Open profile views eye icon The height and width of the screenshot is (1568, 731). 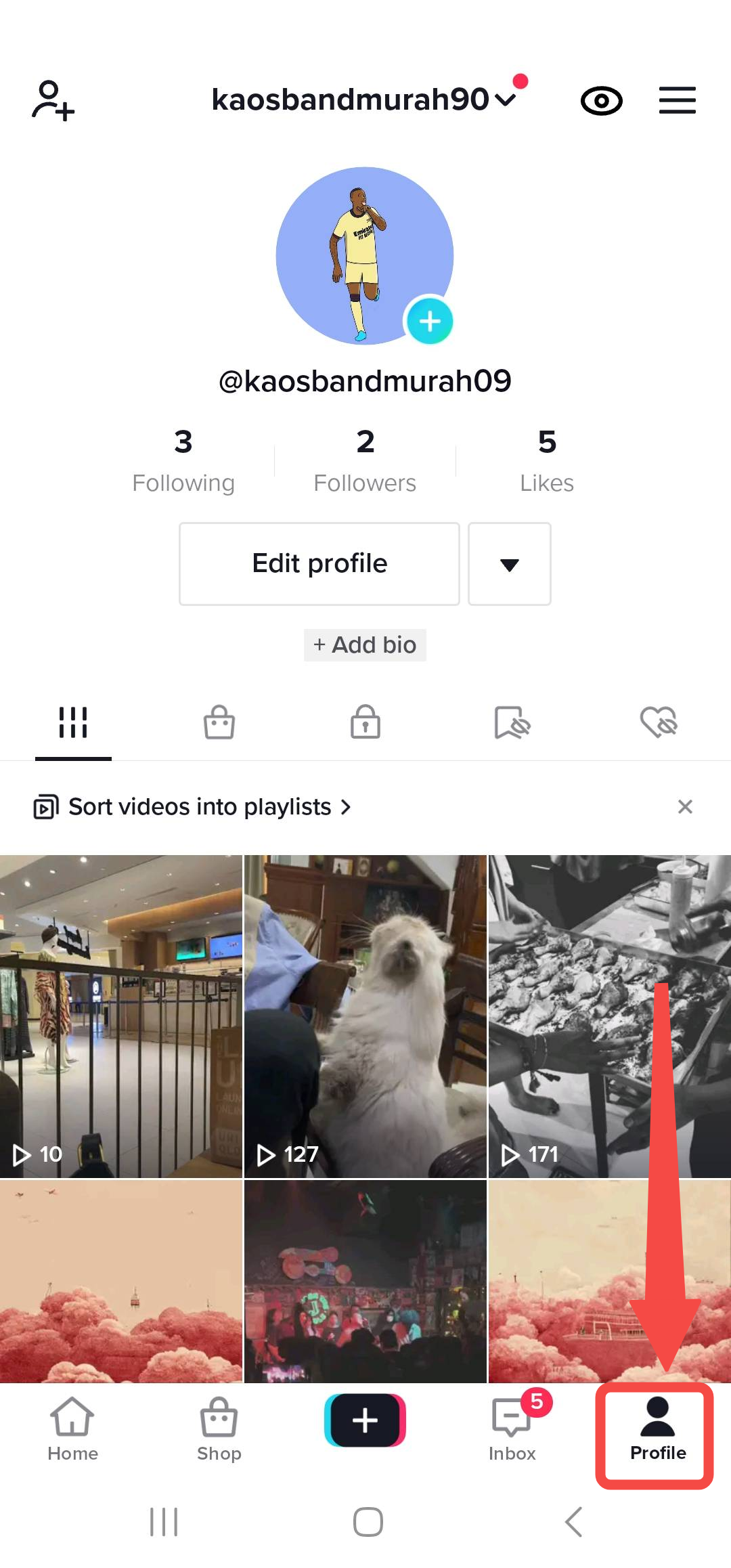point(601,102)
